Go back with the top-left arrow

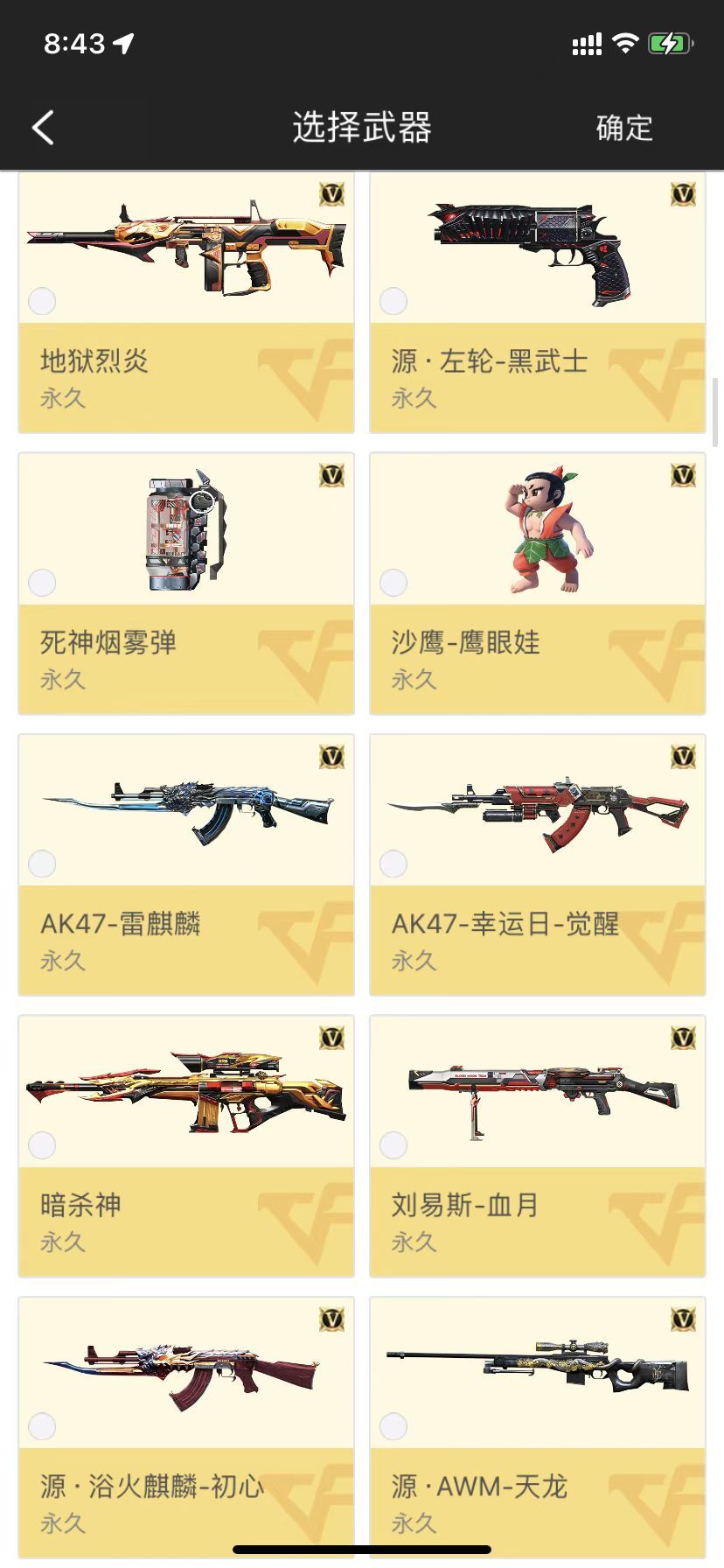(43, 128)
